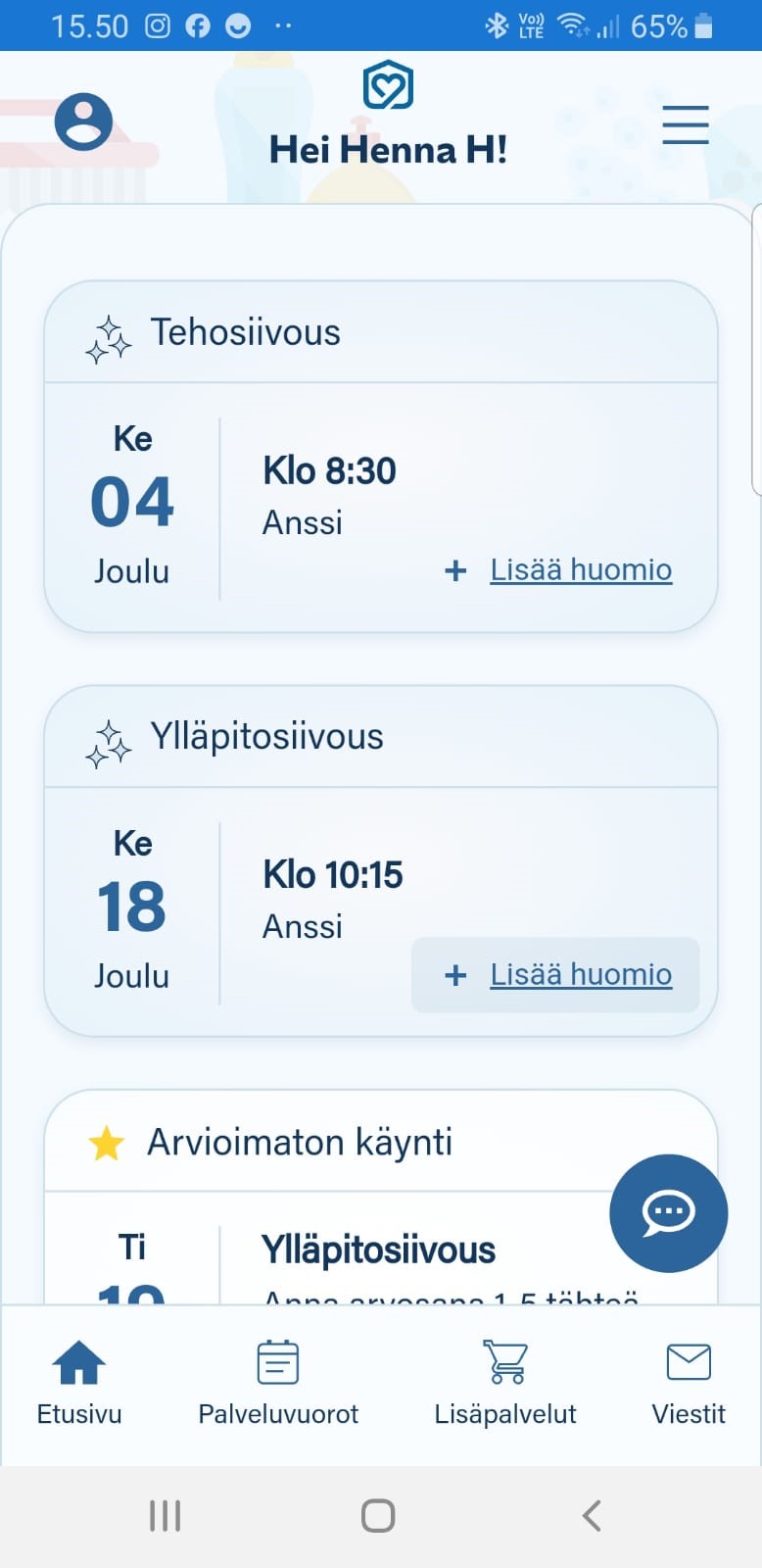The height and width of the screenshot is (1568, 762).
Task: Open Palveluvuorot calendar icon
Action: tap(277, 1360)
